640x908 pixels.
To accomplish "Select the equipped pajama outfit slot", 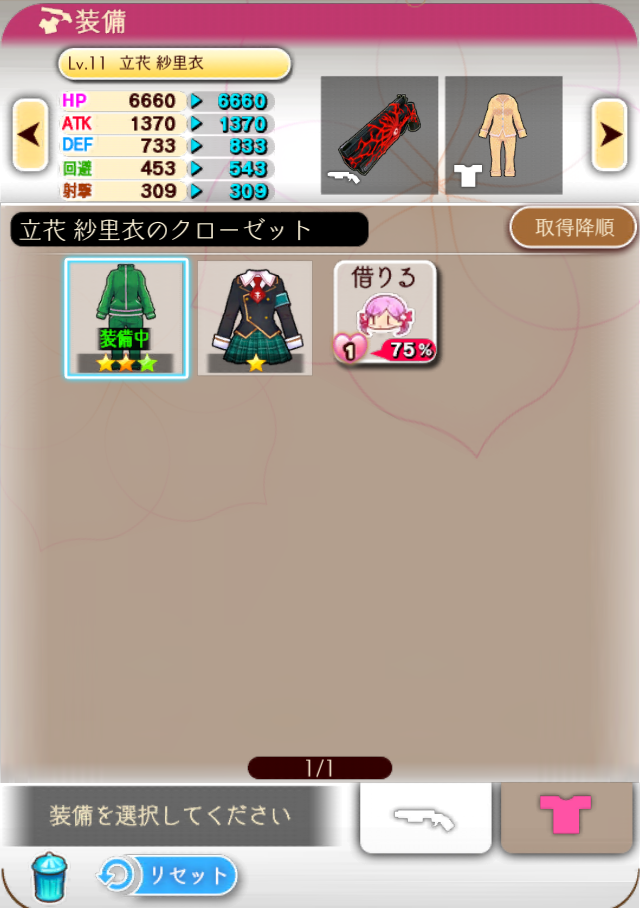I will tap(503, 135).
